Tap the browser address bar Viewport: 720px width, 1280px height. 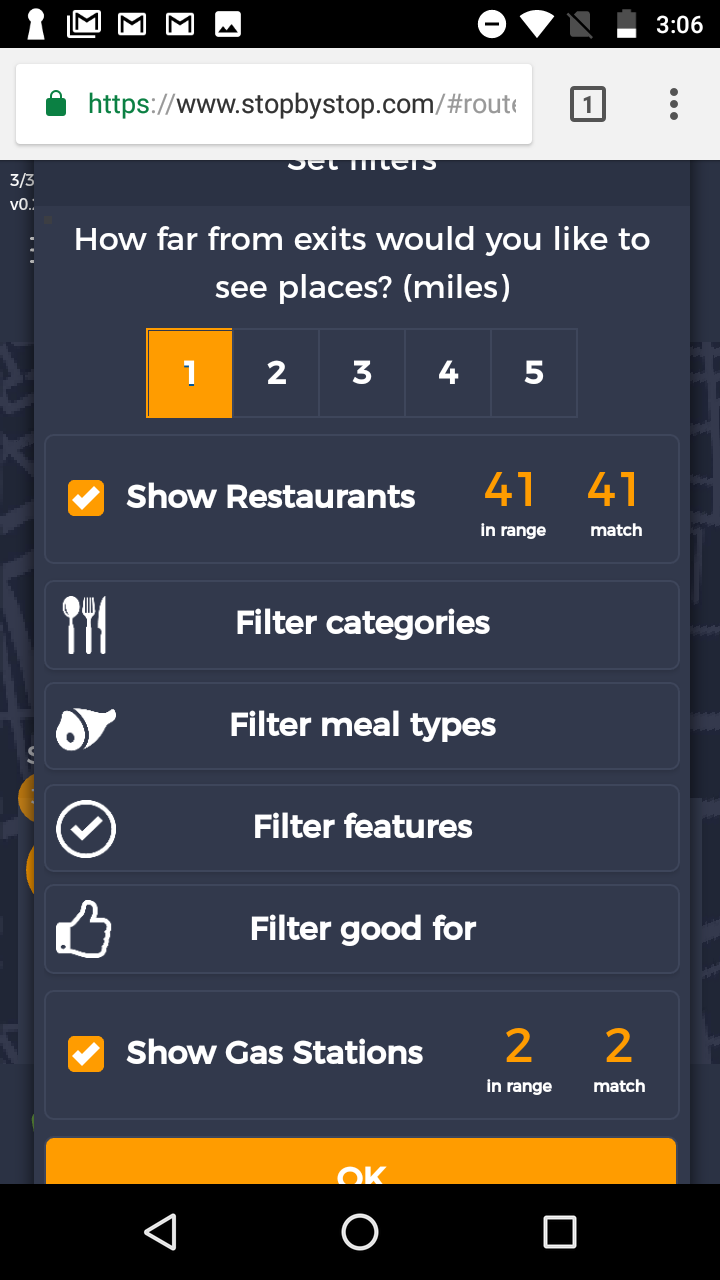(300, 104)
